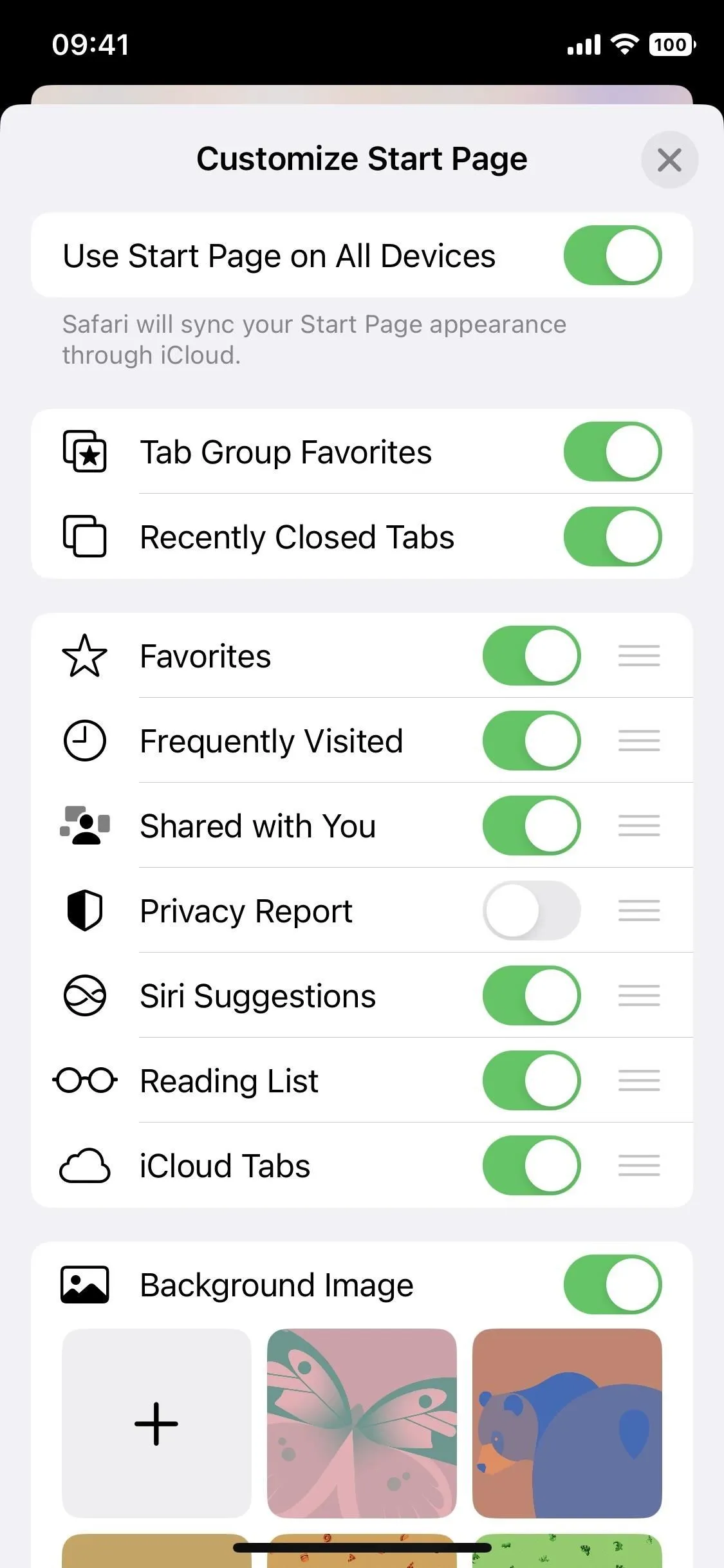
Task: Toggle Siri Suggestions off
Action: tap(532, 995)
